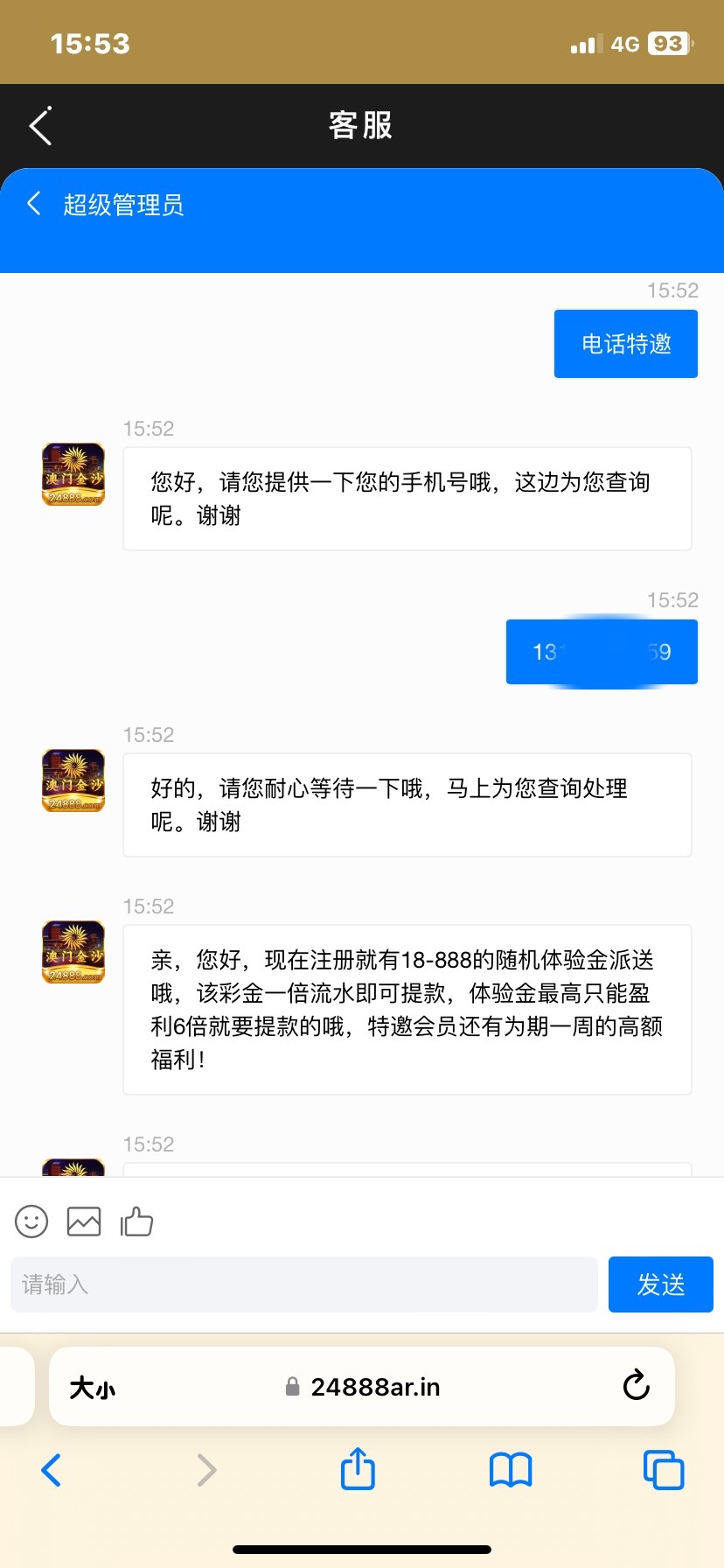Show all open Safari tabs

pos(663,1470)
